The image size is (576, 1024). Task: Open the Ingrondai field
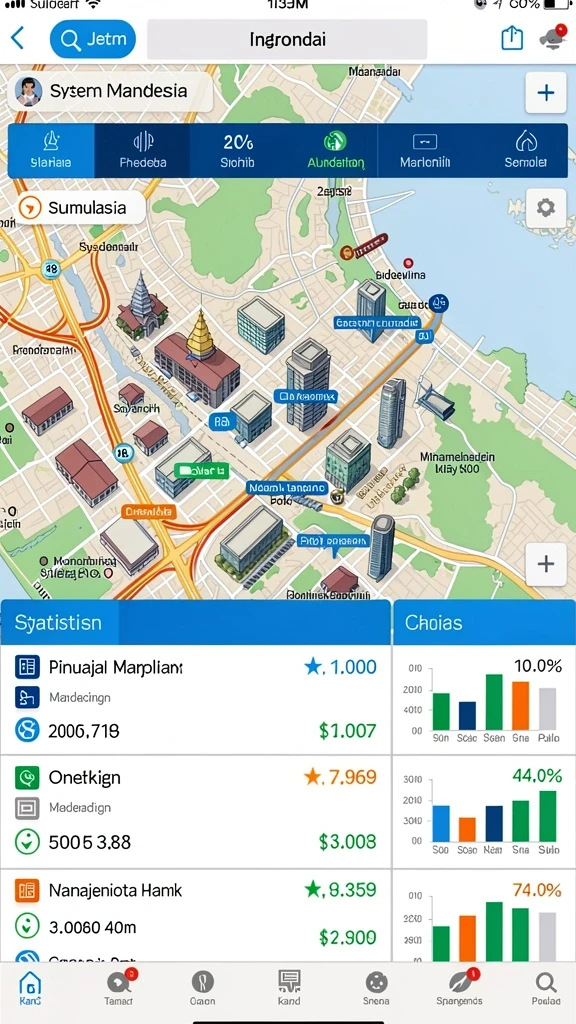(287, 39)
